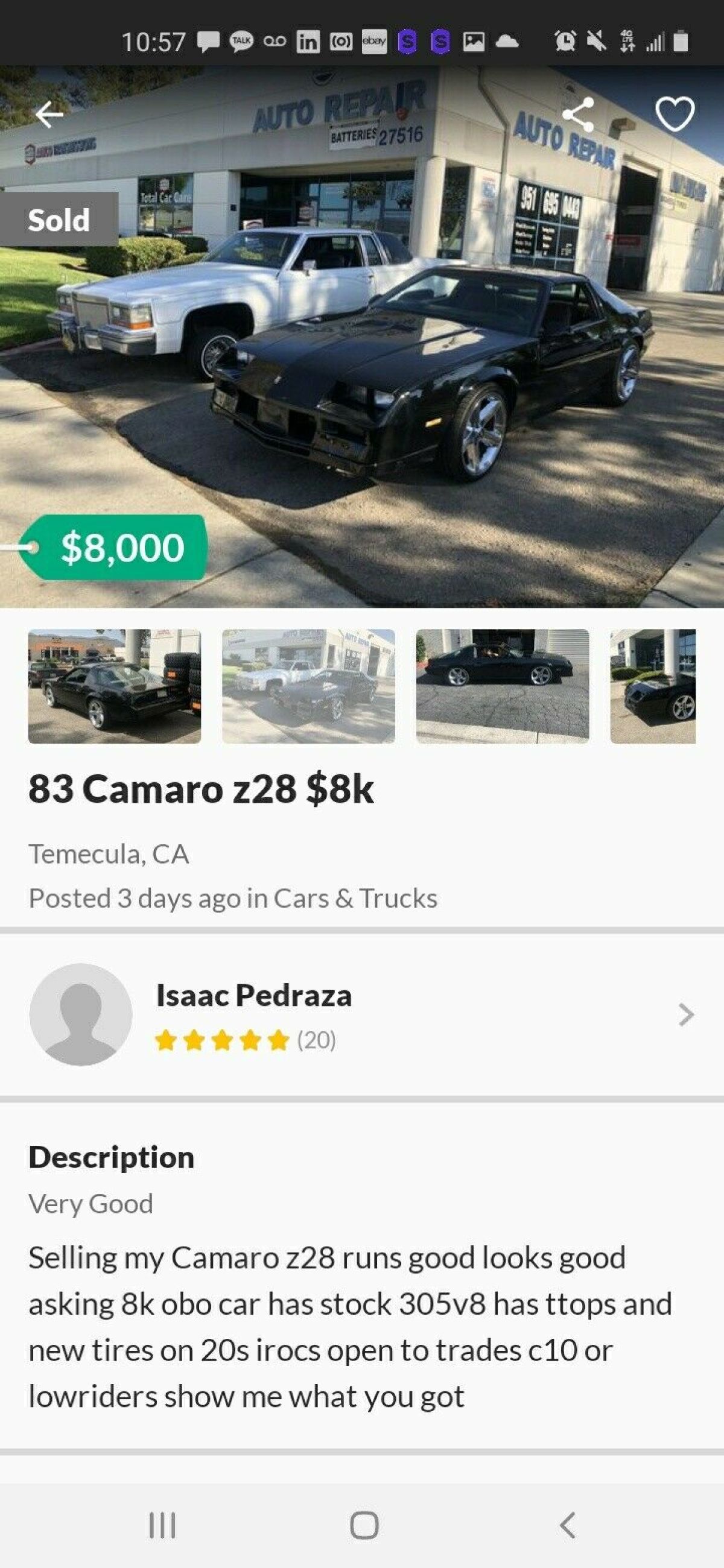View thumbnail of Camaro rear near tires
Viewport: 724px width, 1568px height.
(115, 686)
